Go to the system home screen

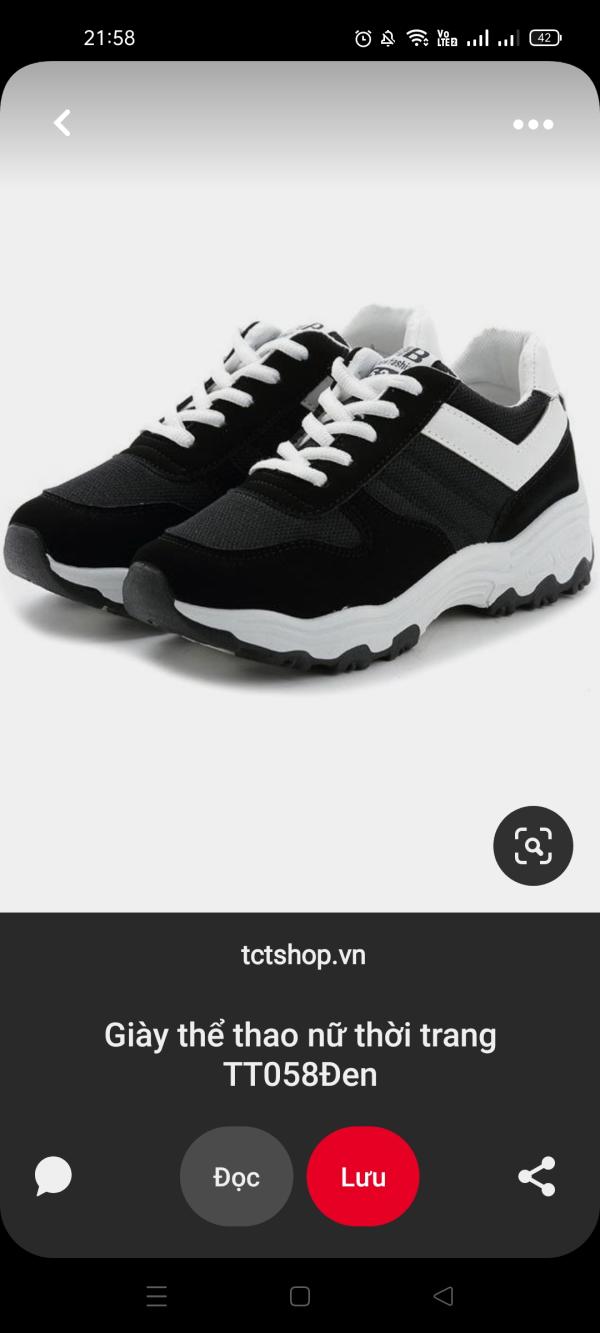pyautogui.click(x=300, y=1296)
